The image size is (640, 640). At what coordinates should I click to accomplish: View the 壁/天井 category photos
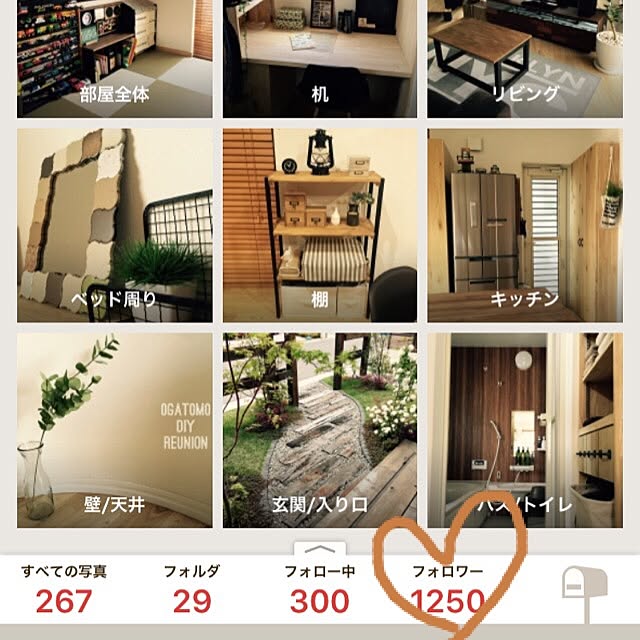pos(114,430)
